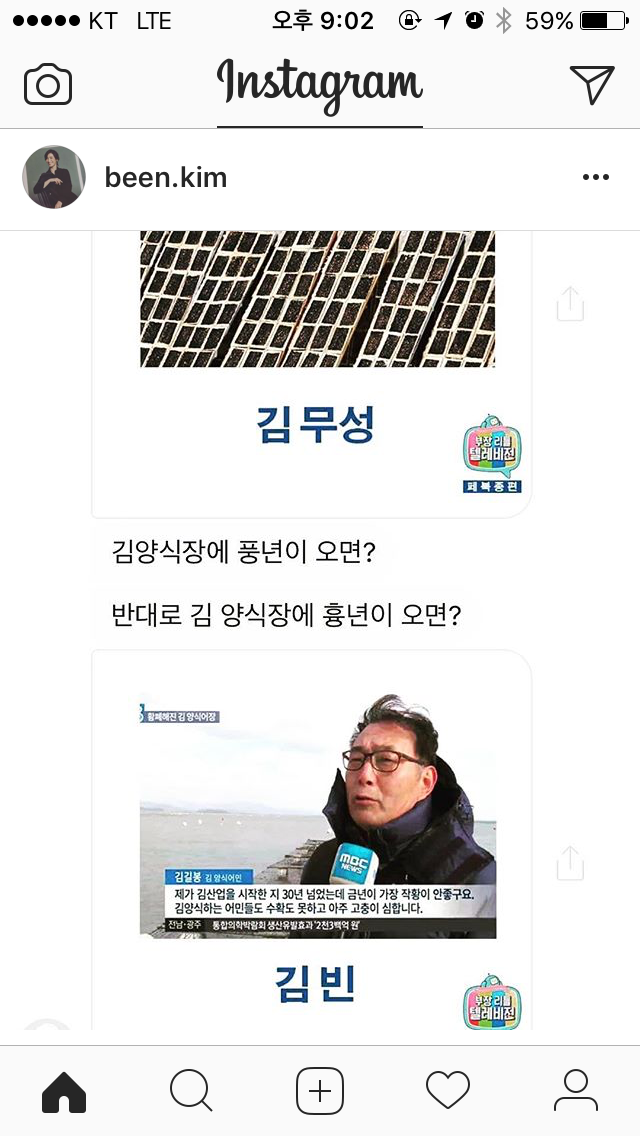The width and height of the screenshot is (640, 1136).
Task: Tap been.kim's profile picture
Action: coord(54,178)
